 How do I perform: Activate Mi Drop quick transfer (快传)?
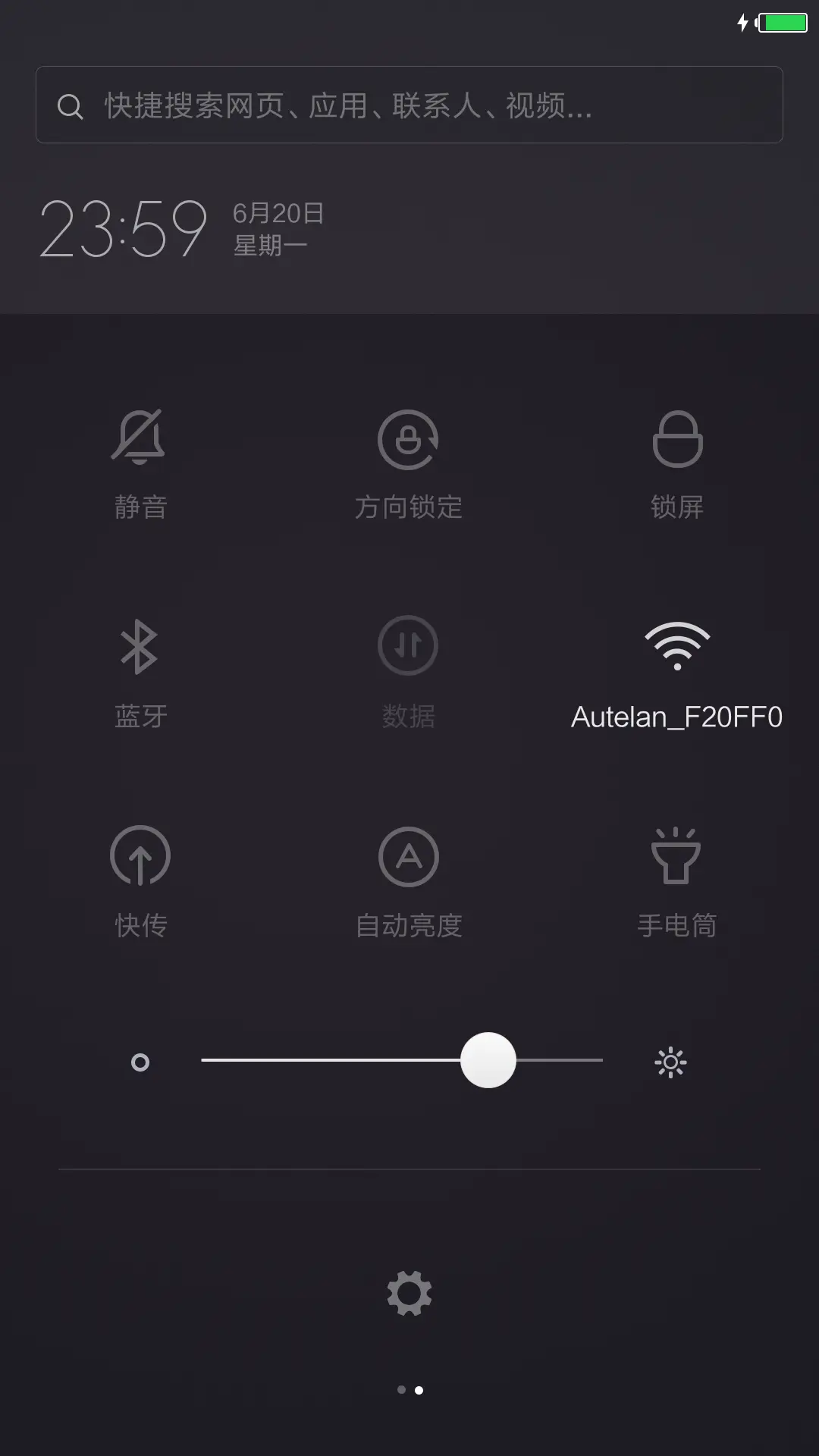(140, 855)
